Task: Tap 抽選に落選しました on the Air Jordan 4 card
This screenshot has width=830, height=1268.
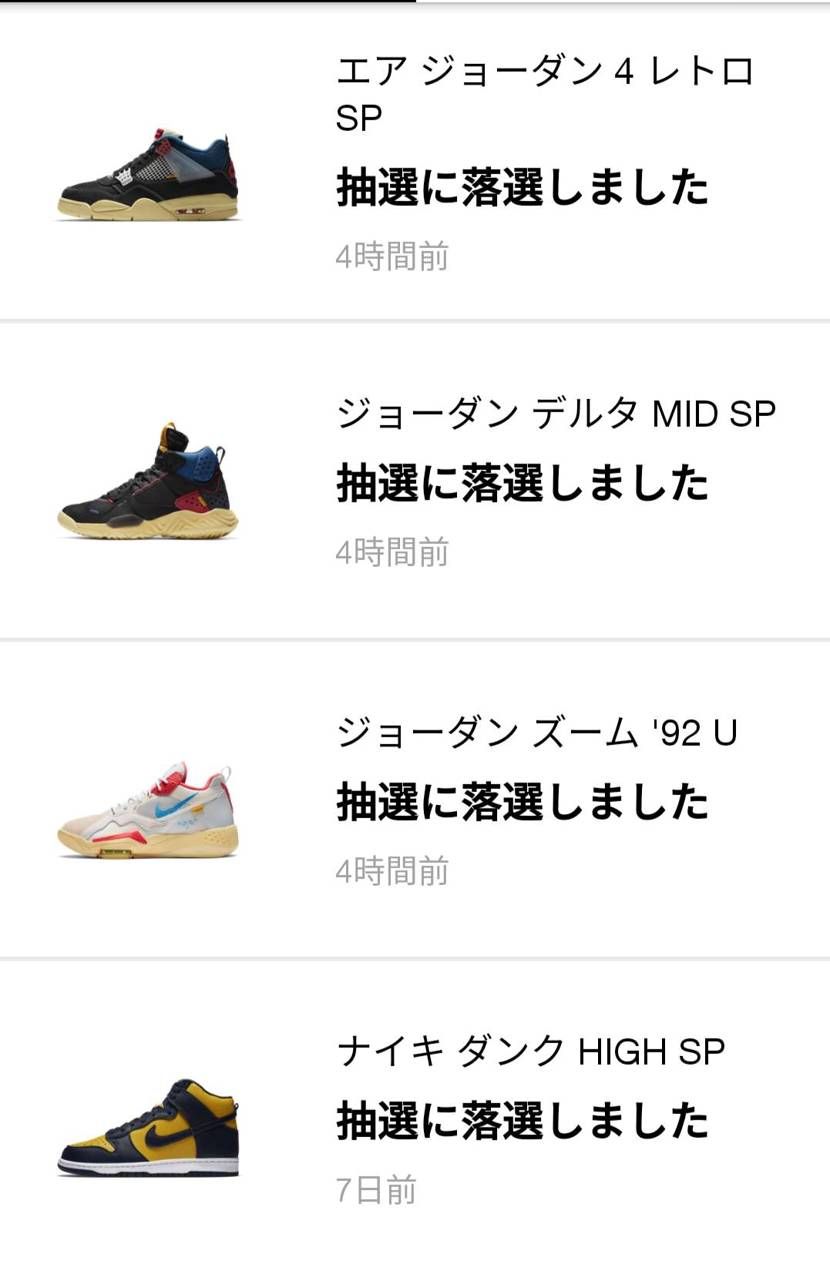Action: 522,186
